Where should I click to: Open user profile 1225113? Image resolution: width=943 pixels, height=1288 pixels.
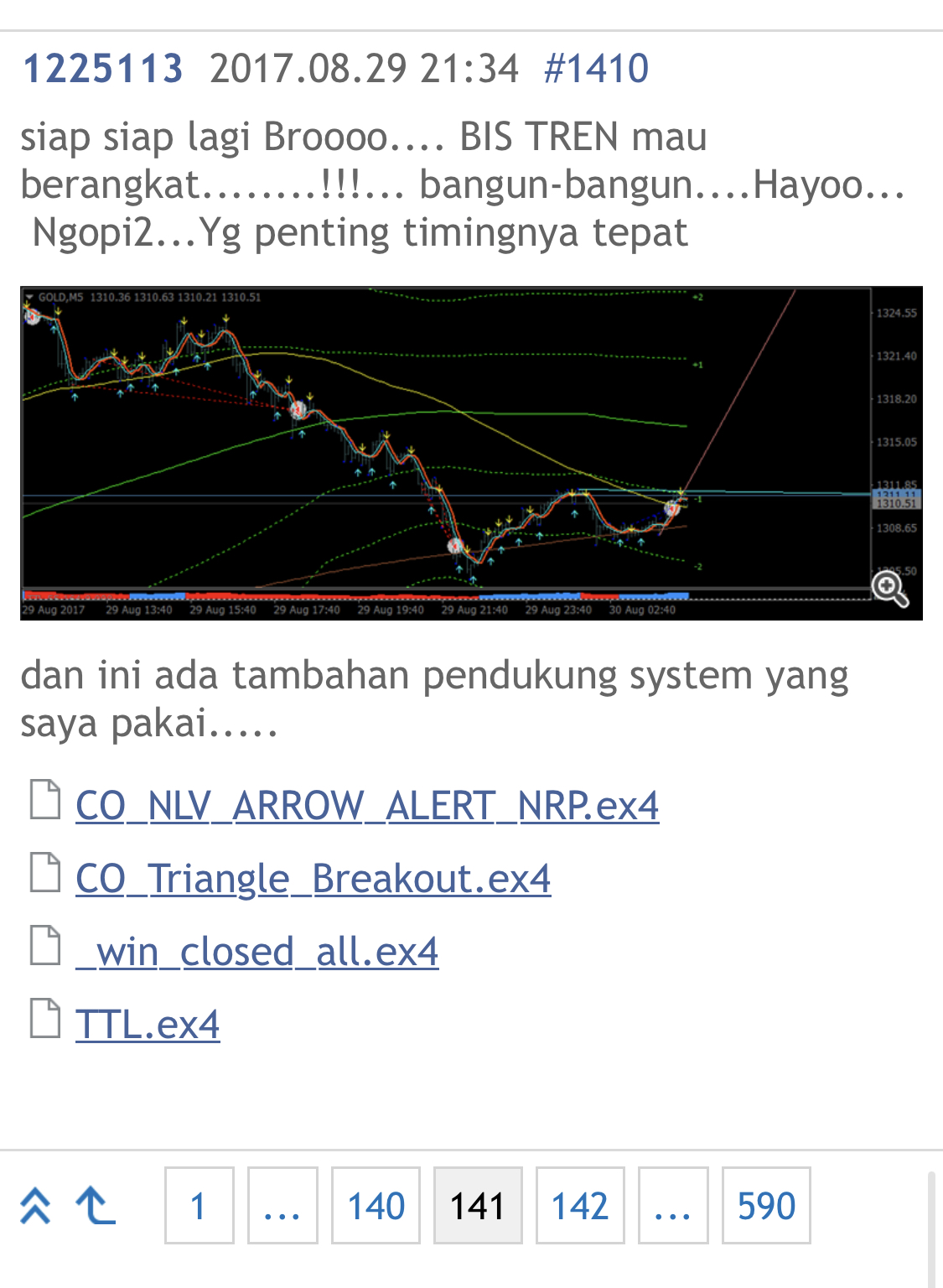pyautogui.click(x=102, y=68)
